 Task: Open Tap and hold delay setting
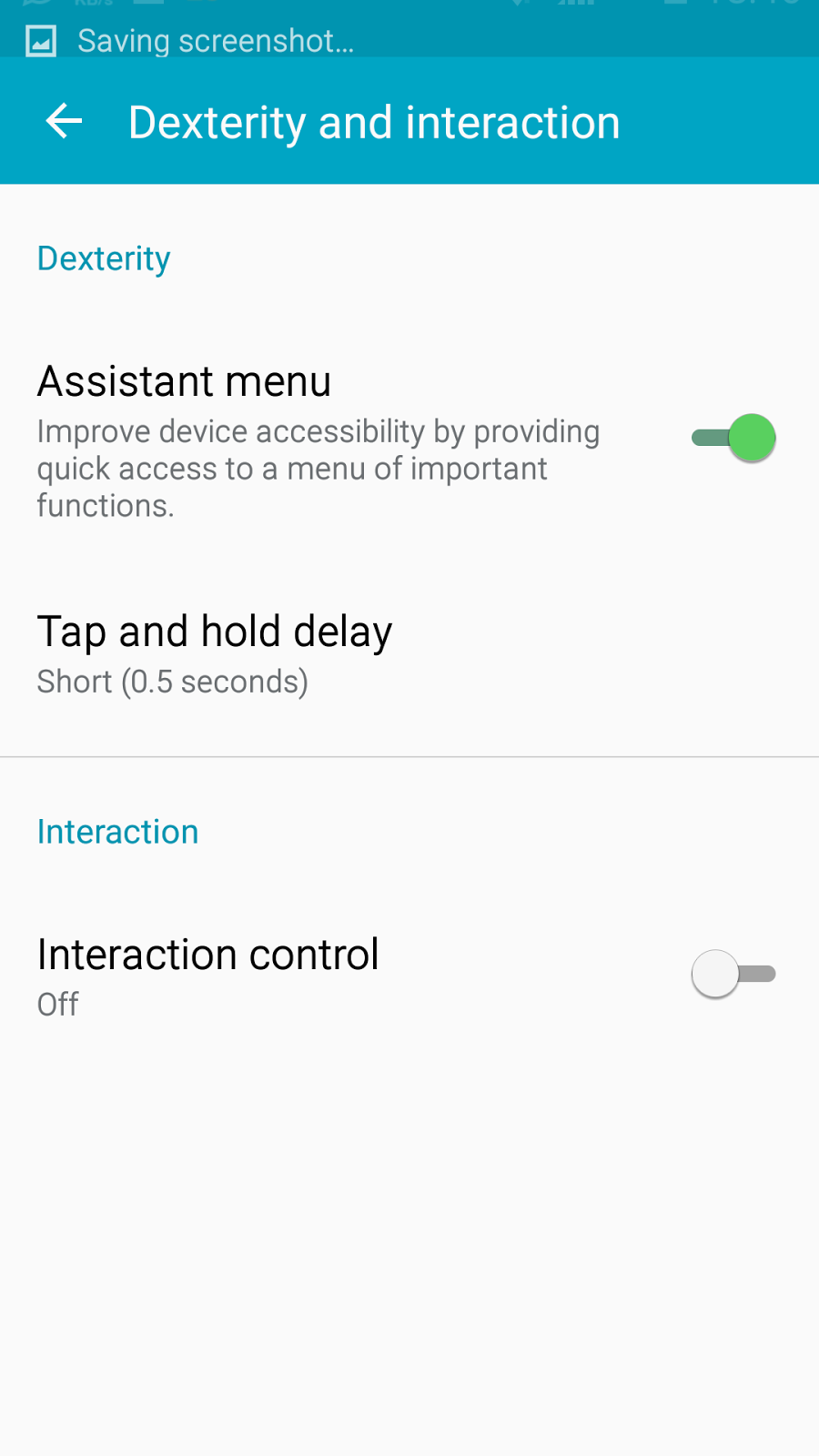click(215, 653)
